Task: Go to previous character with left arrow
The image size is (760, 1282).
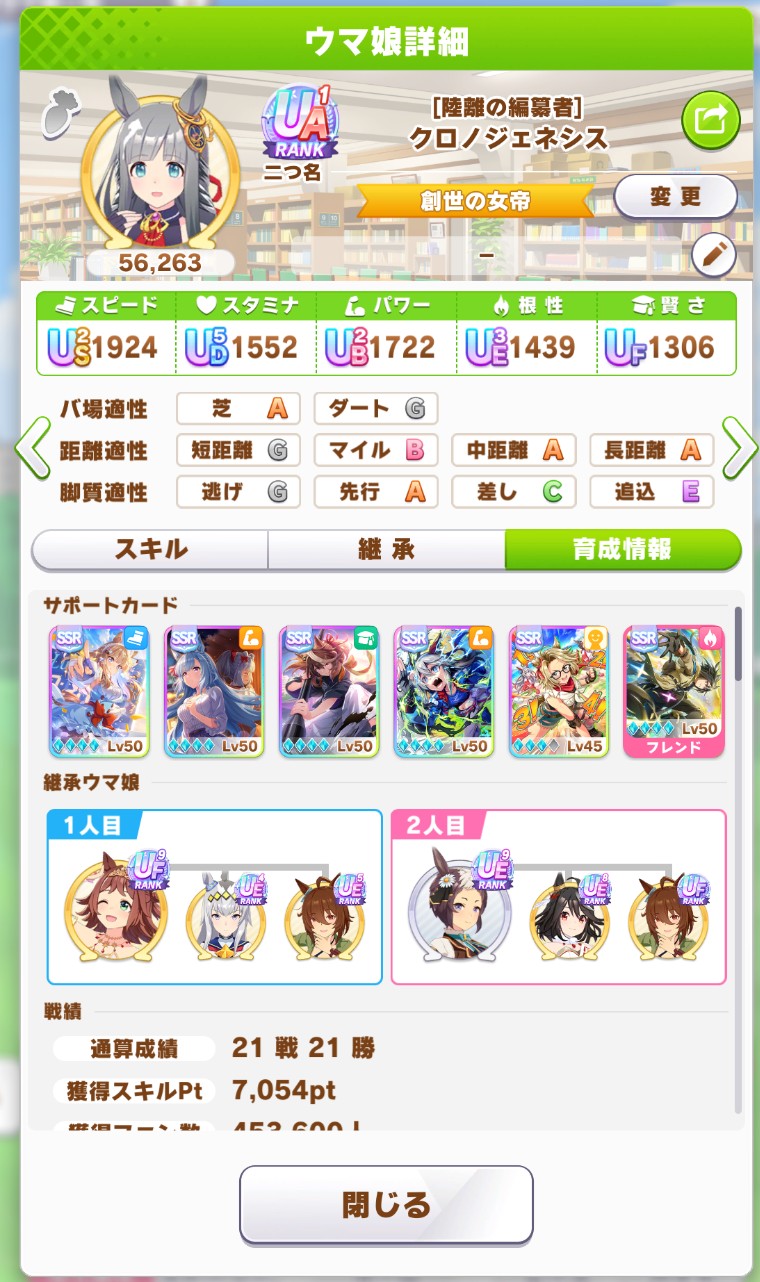Action: (x=32, y=450)
